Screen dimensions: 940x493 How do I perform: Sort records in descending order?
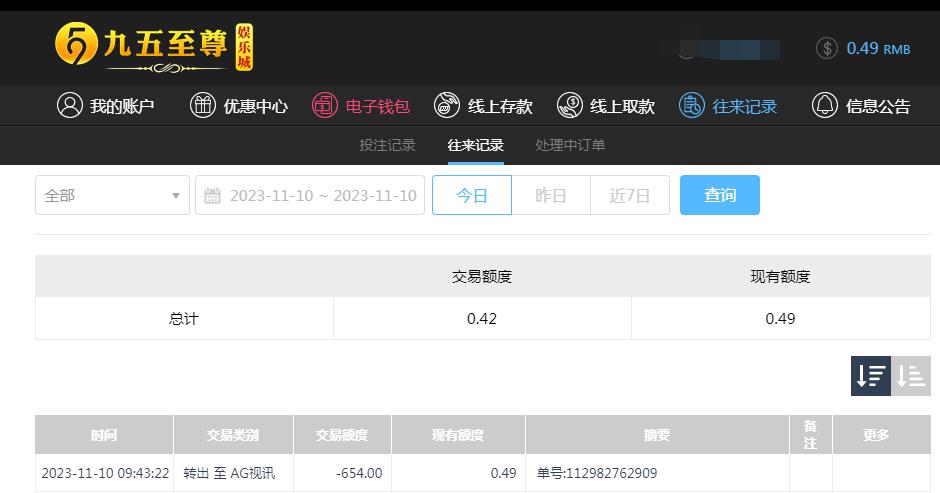pyautogui.click(x=871, y=376)
